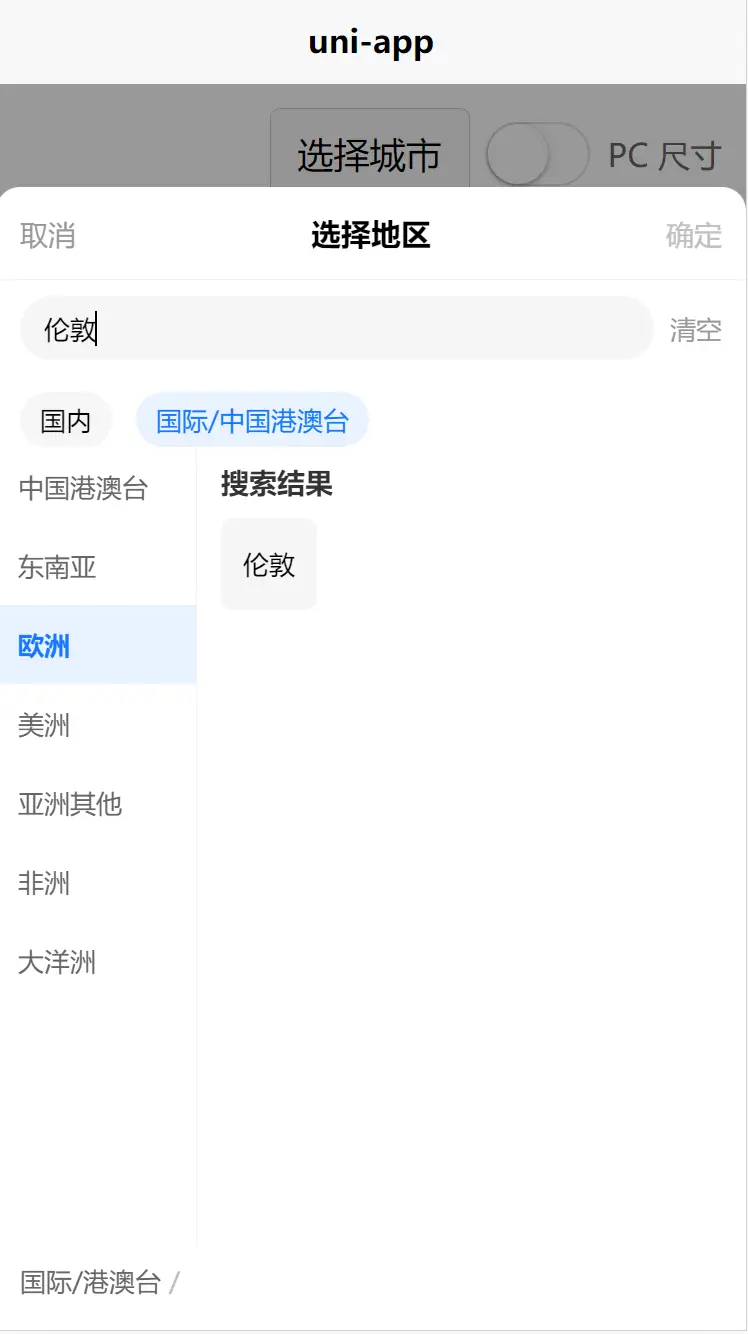748x1334 pixels.
Task: Focus the search field containing 伦敦
Action: 336,329
